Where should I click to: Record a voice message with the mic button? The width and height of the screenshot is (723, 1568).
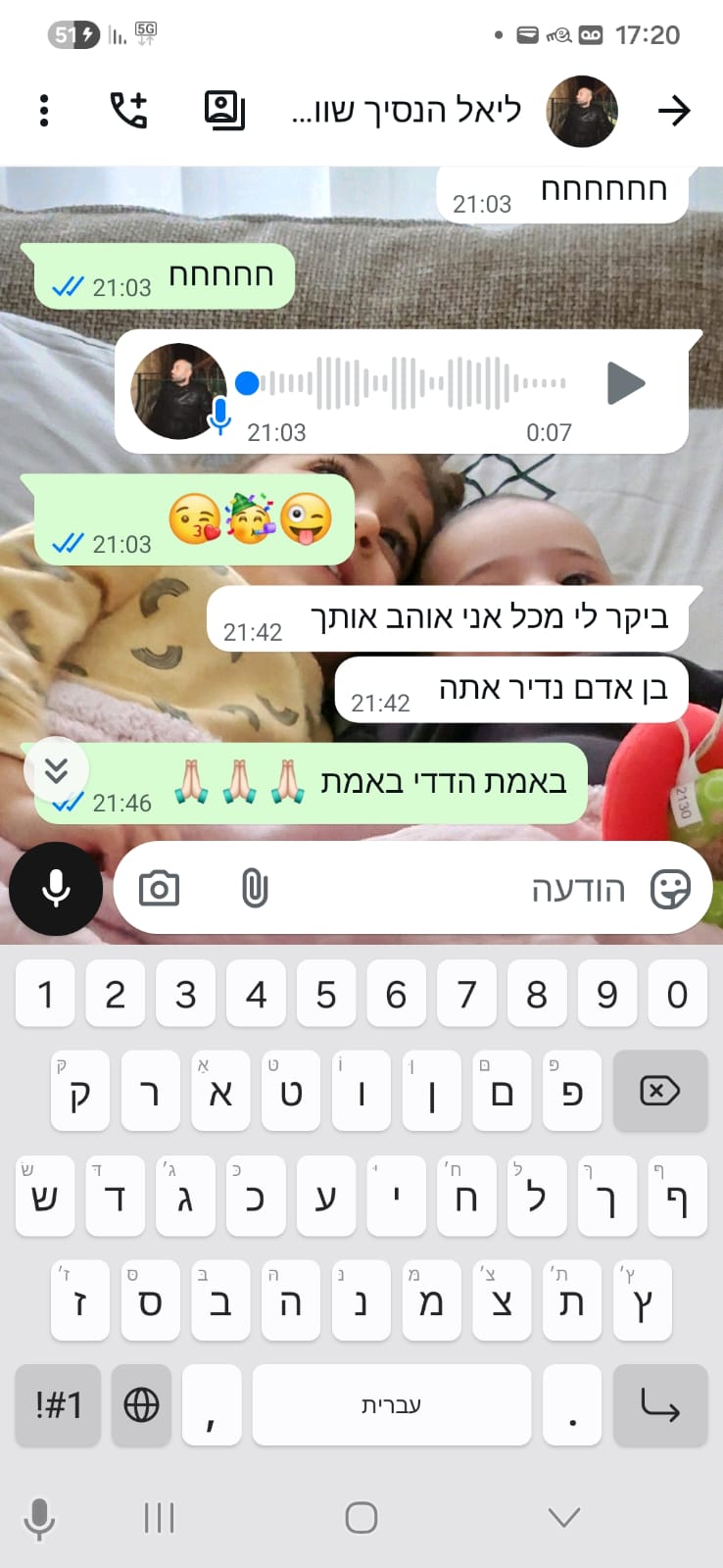pos(56,889)
